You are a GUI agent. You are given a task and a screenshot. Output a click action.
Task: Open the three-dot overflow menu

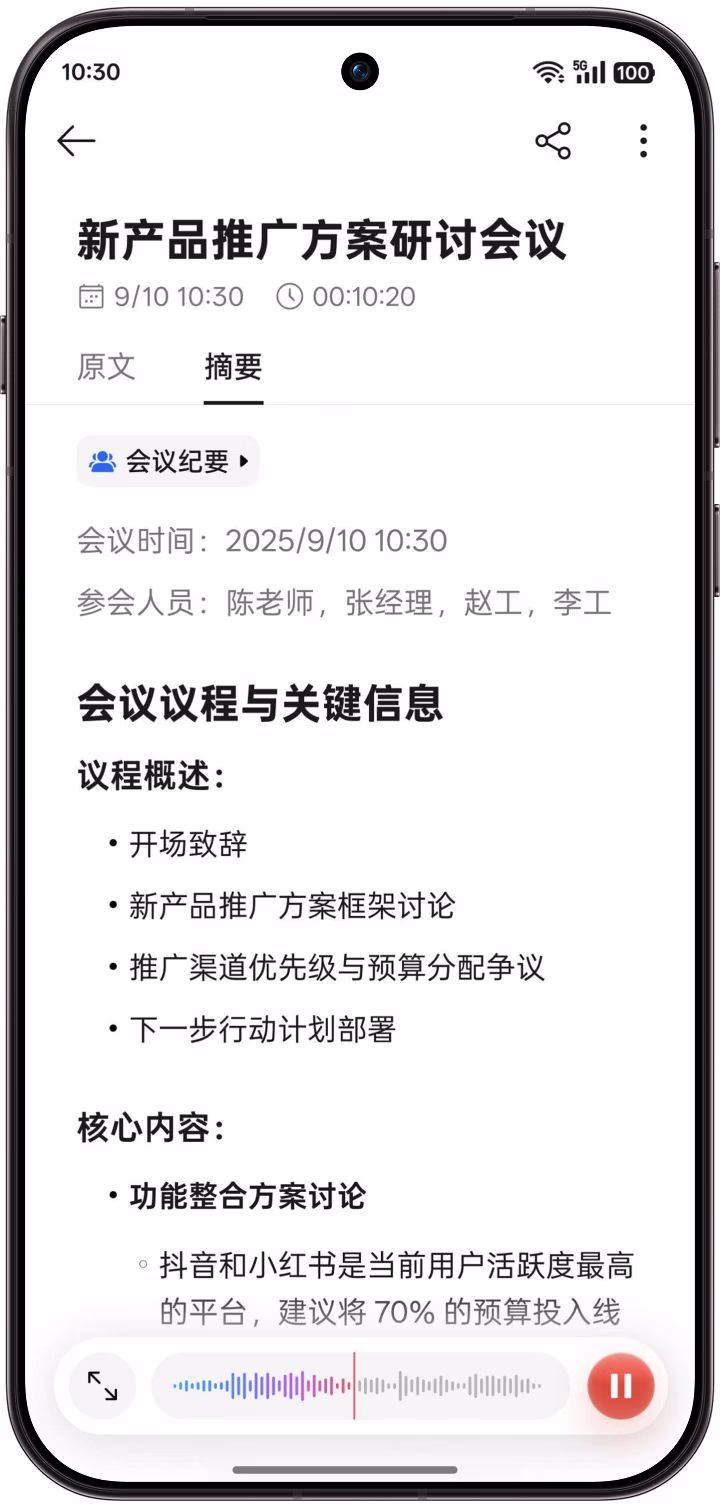point(643,141)
